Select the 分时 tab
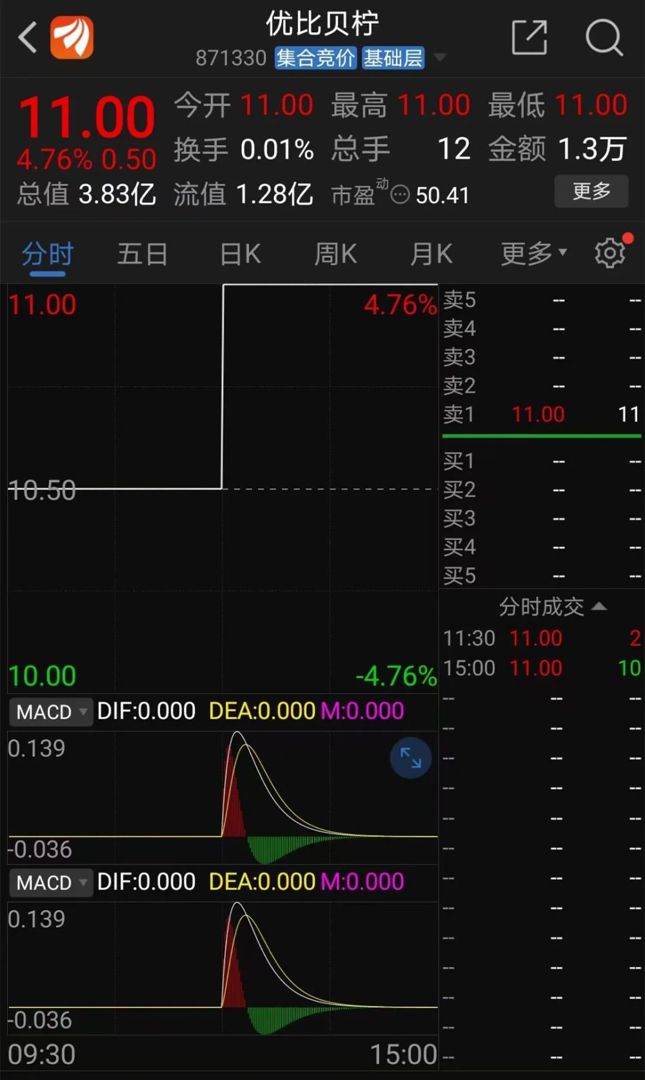The image size is (645, 1080). (x=47, y=254)
